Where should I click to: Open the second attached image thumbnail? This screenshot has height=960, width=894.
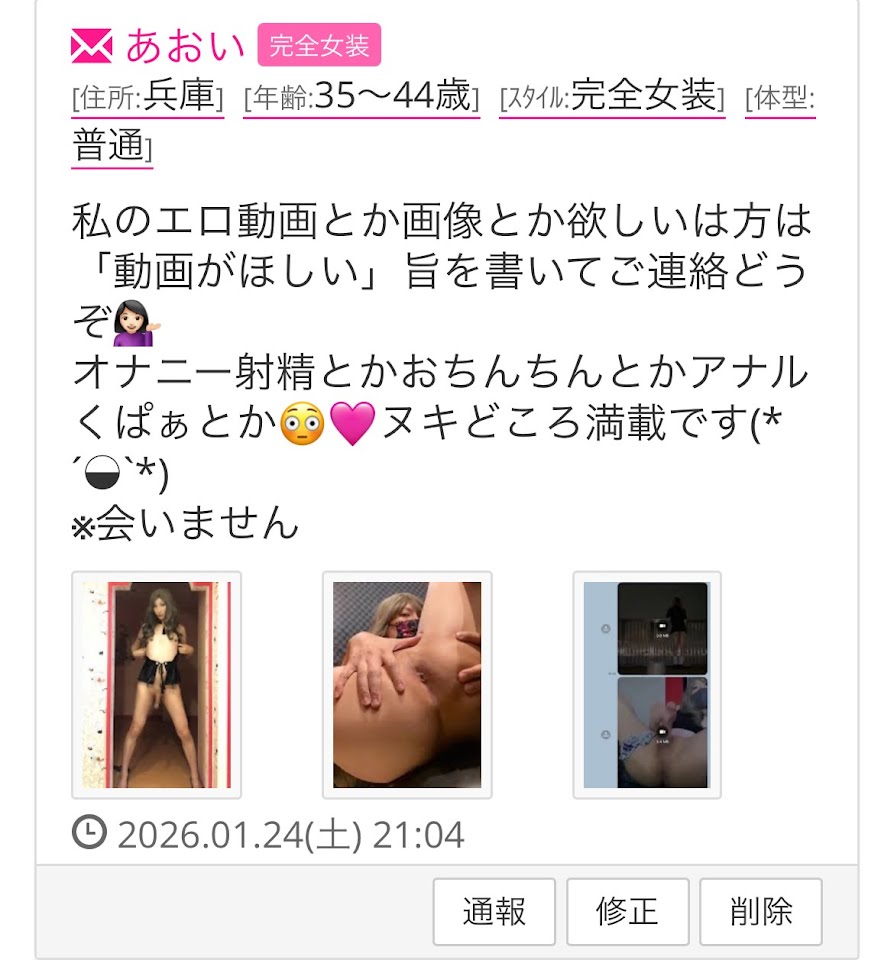[407, 685]
